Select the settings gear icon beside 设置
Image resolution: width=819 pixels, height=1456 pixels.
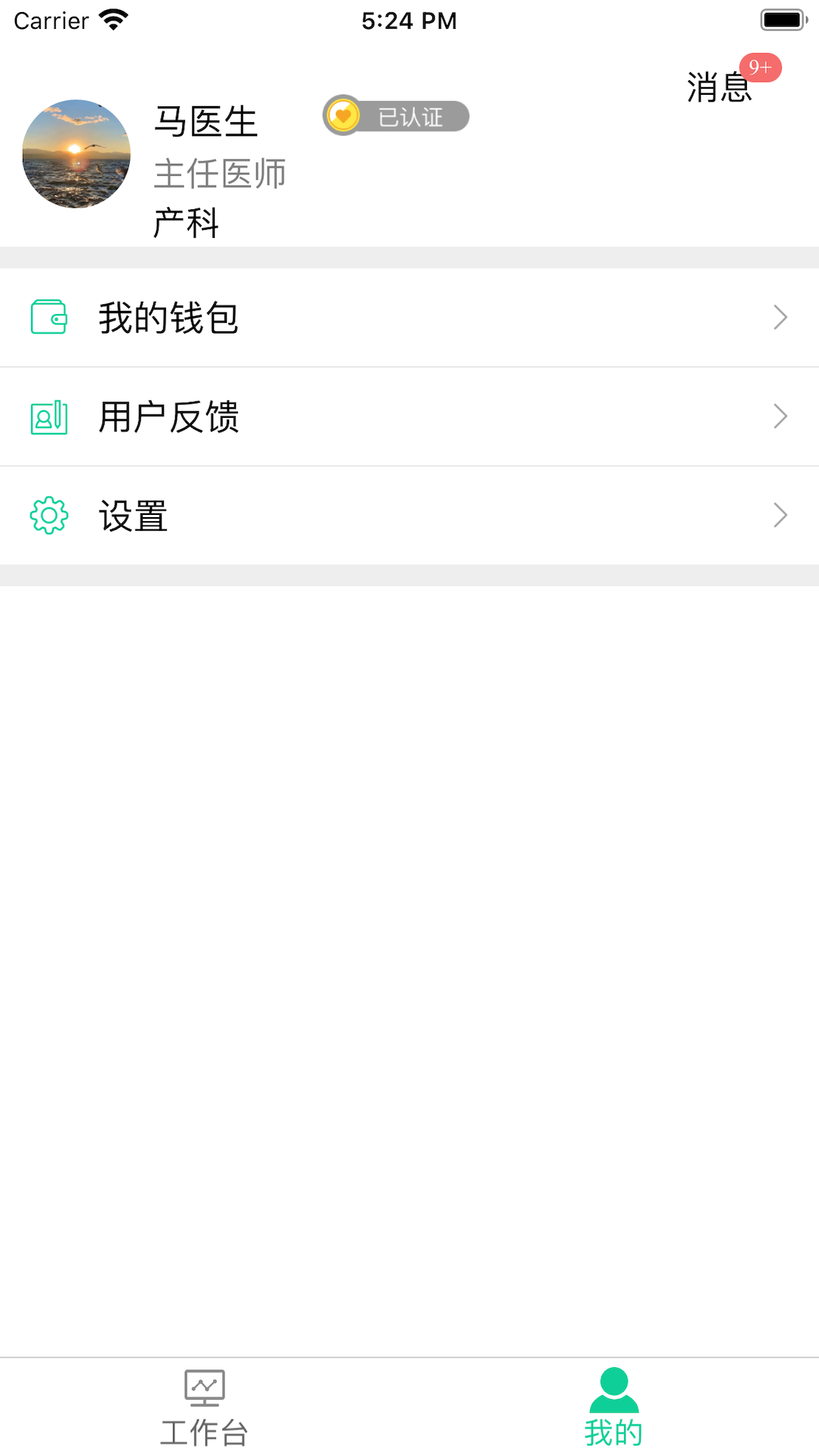tap(48, 515)
